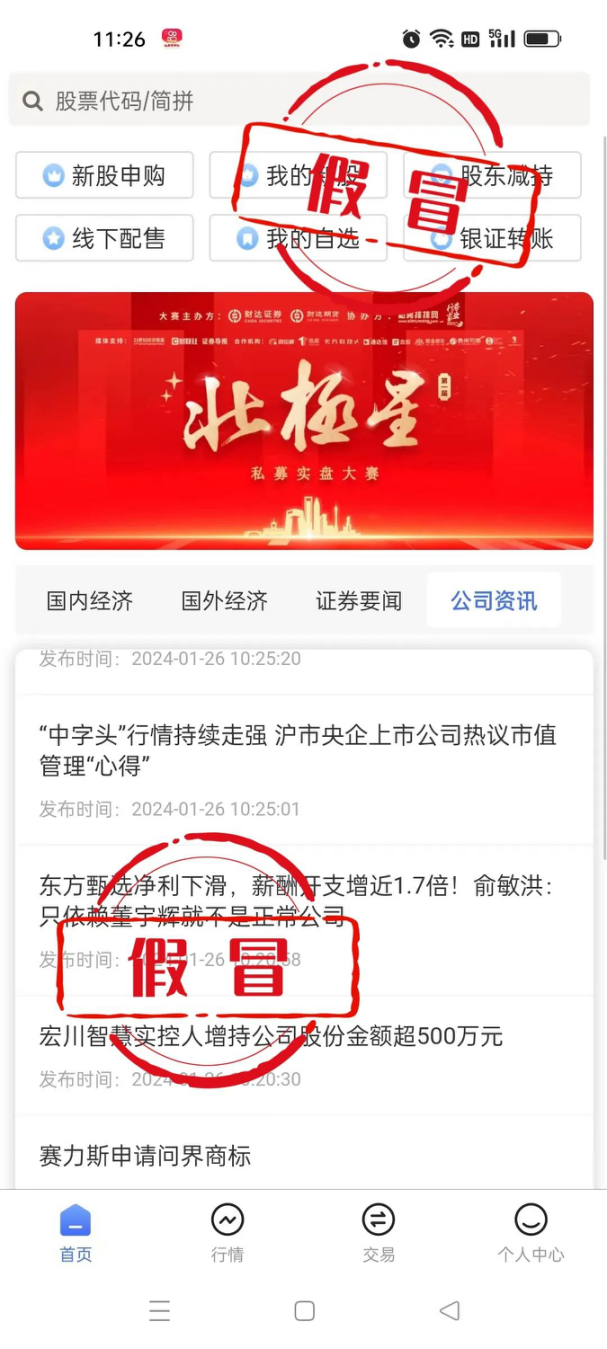Go to the 首页 tab

pyautogui.click(x=76, y=1232)
